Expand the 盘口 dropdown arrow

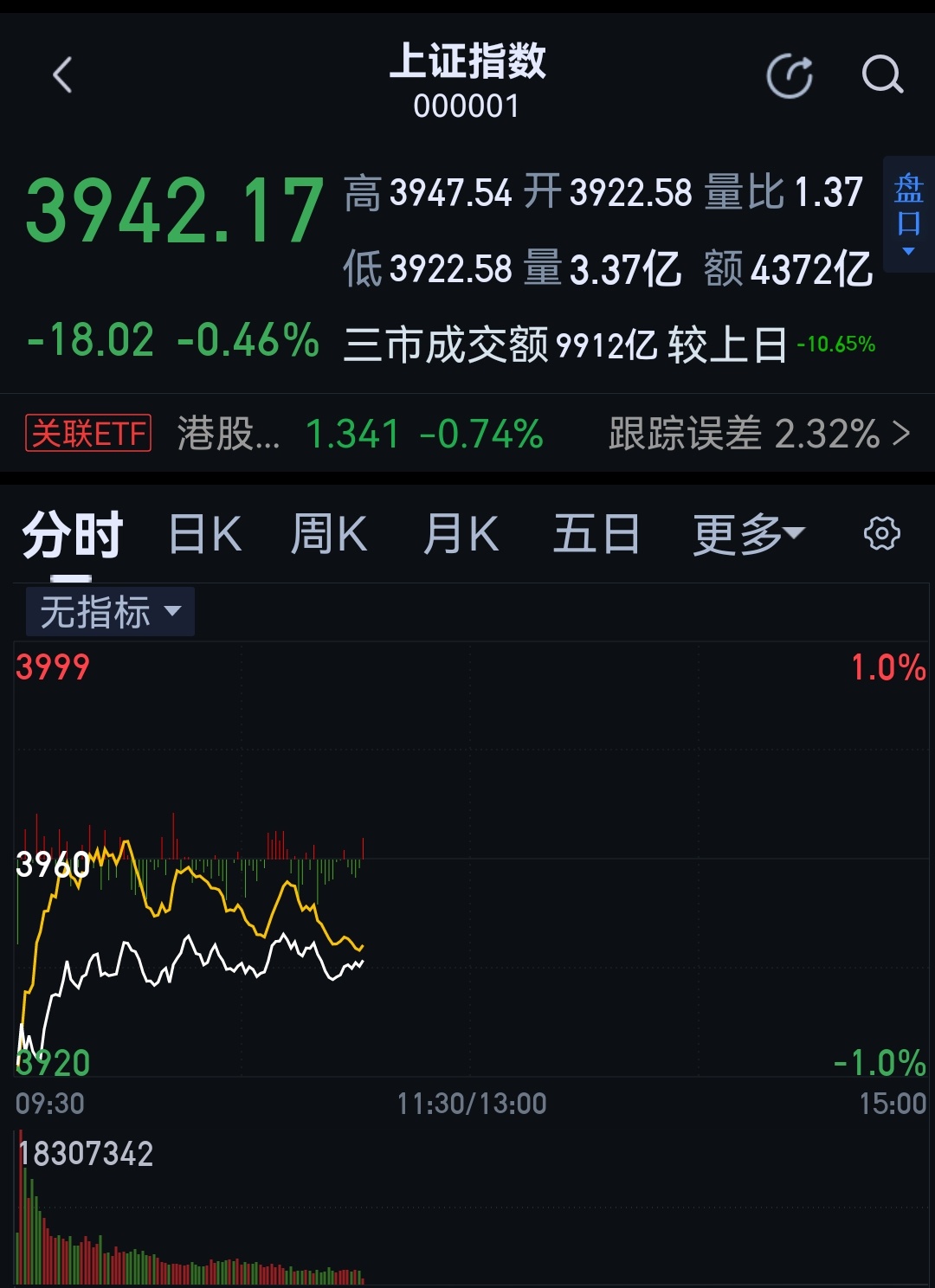(x=907, y=251)
